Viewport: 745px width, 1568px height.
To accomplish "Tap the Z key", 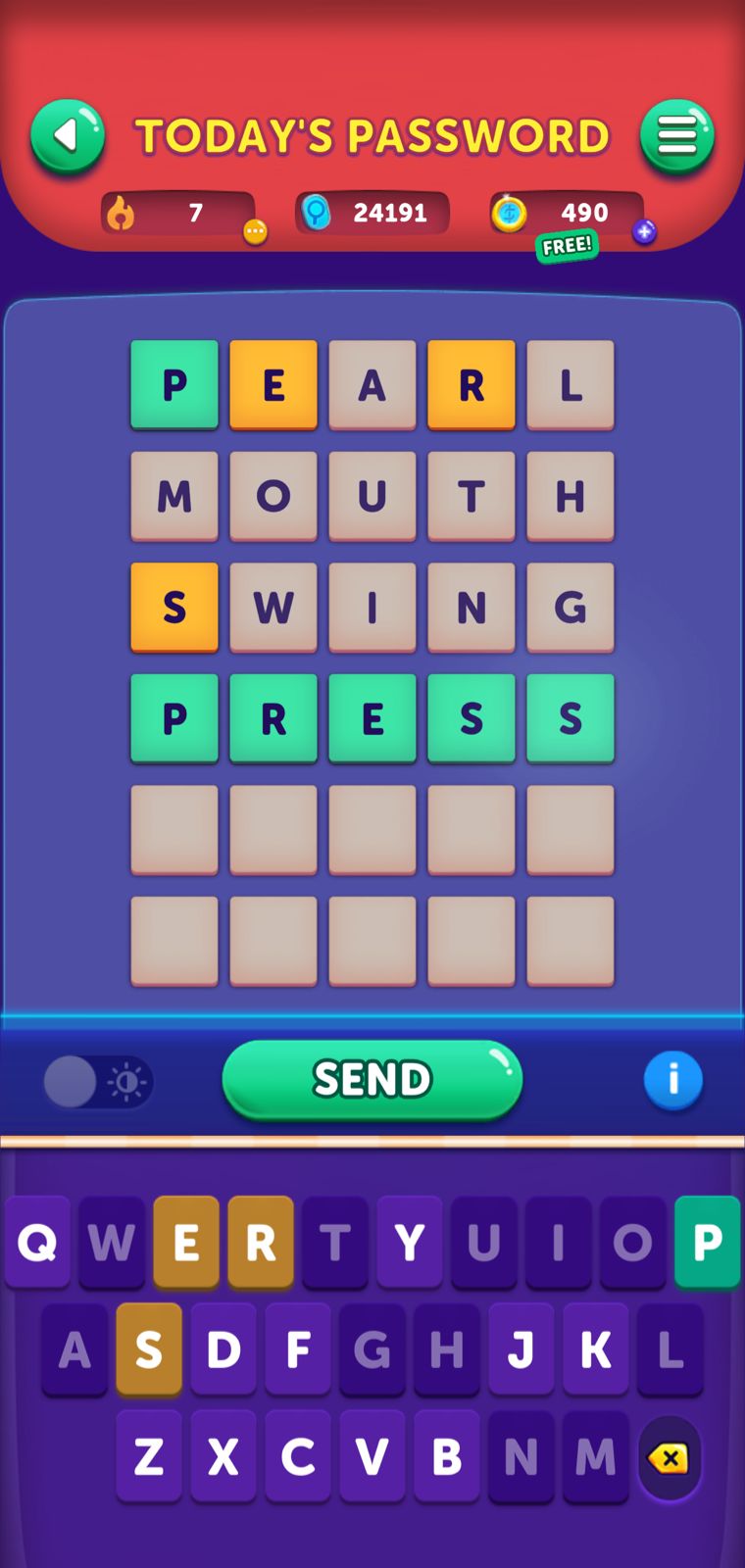I will click(149, 1457).
